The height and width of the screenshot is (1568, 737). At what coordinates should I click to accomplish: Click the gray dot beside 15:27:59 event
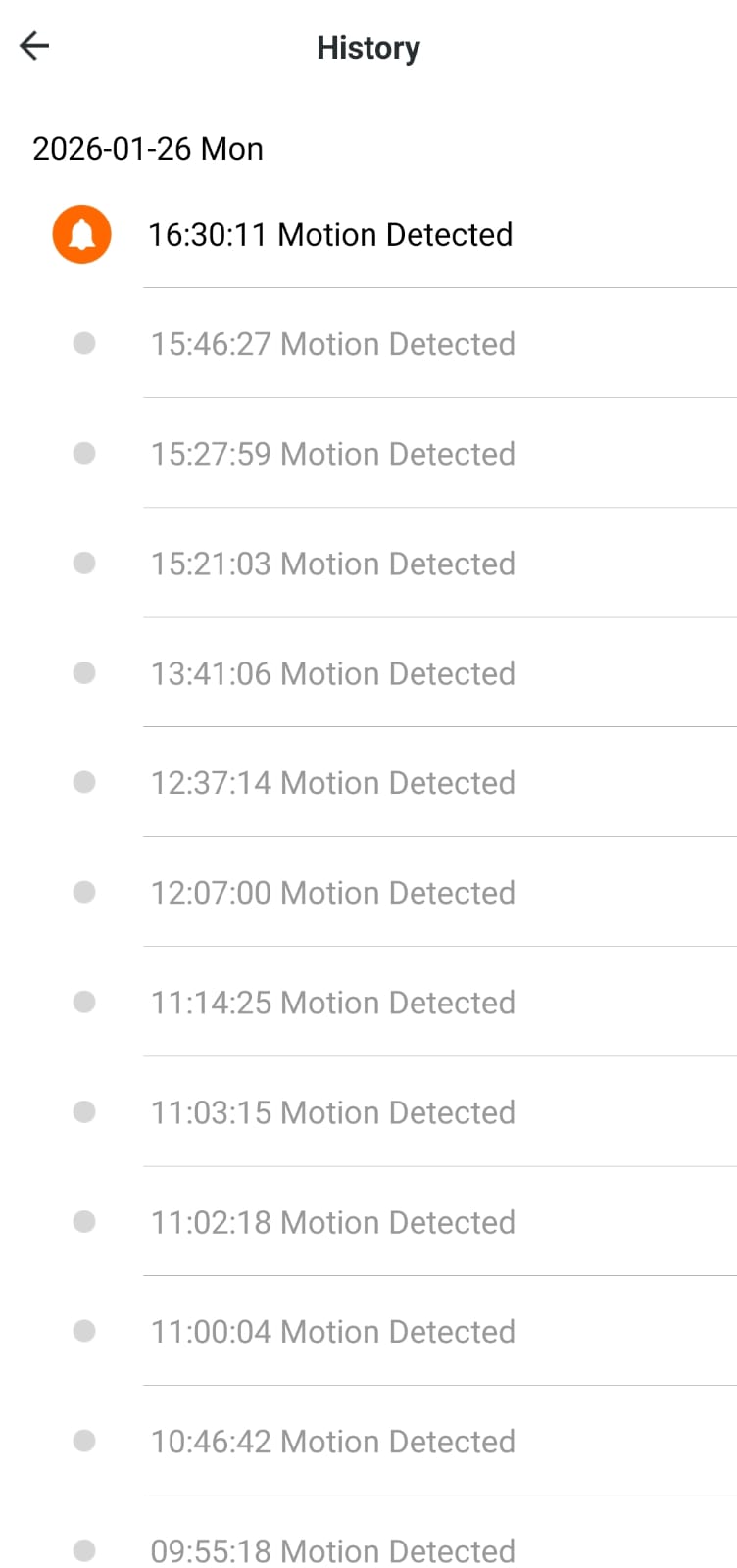(83, 454)
